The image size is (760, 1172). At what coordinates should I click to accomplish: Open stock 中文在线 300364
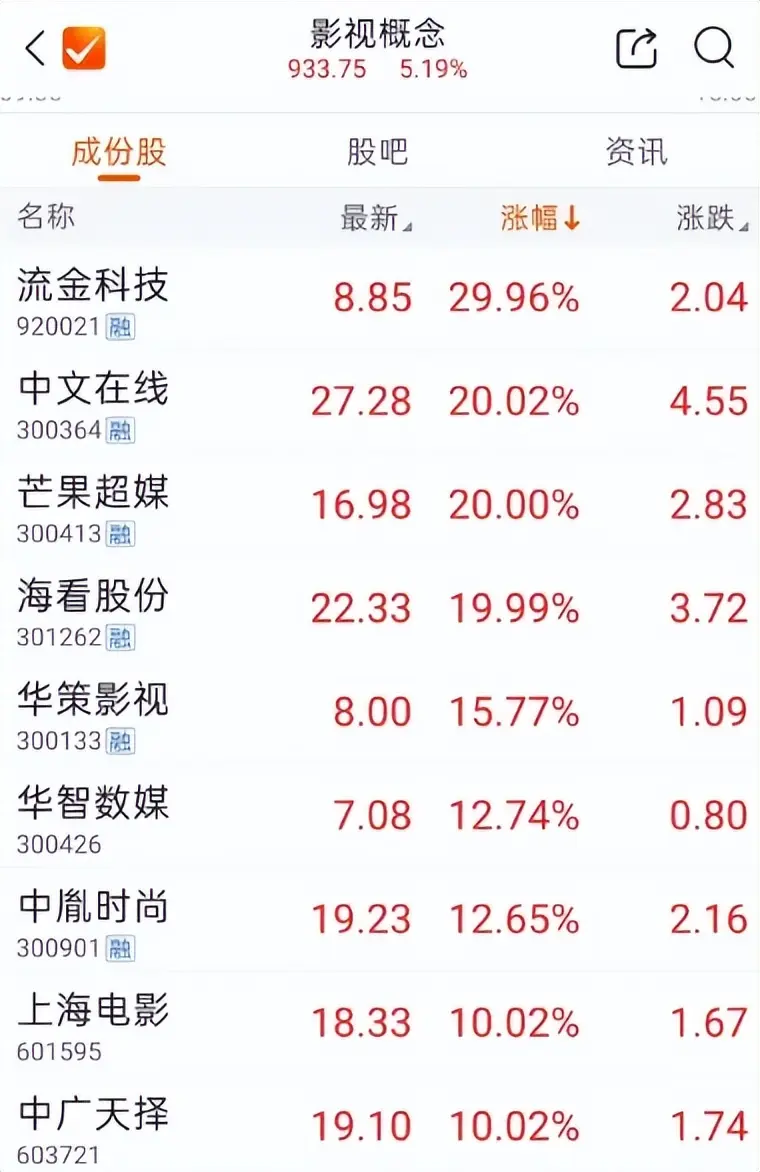click(380, 404)
